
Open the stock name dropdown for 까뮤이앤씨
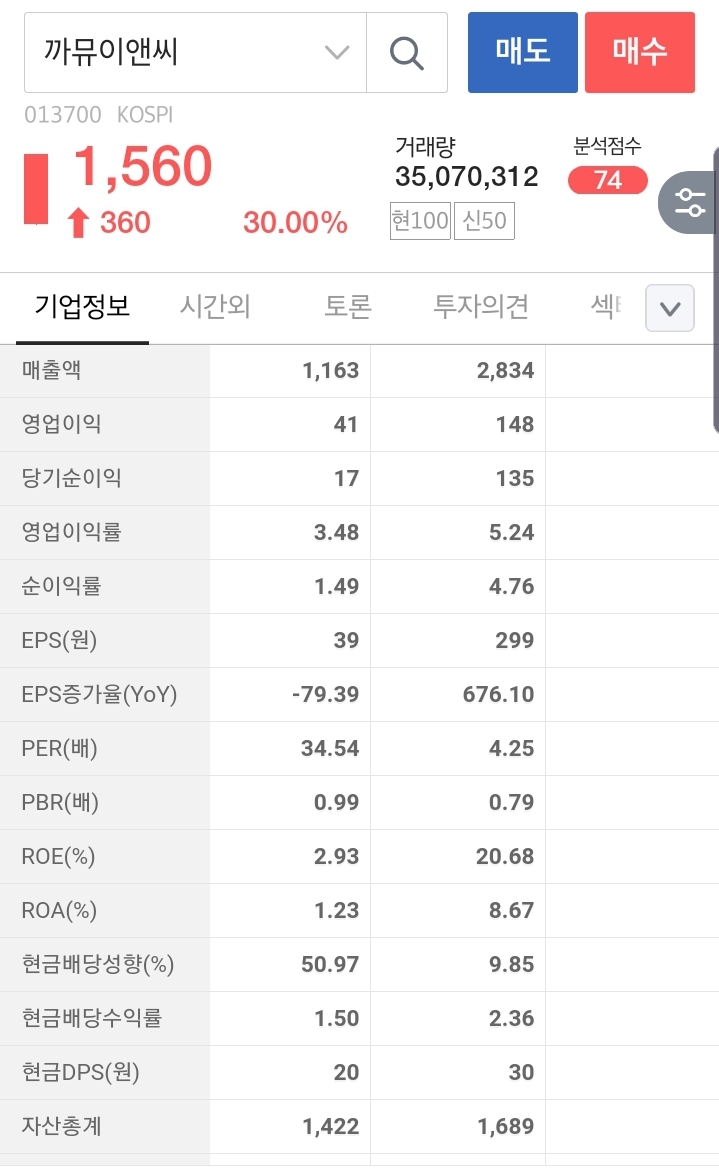pyautogui.click(x=336, y=53)
